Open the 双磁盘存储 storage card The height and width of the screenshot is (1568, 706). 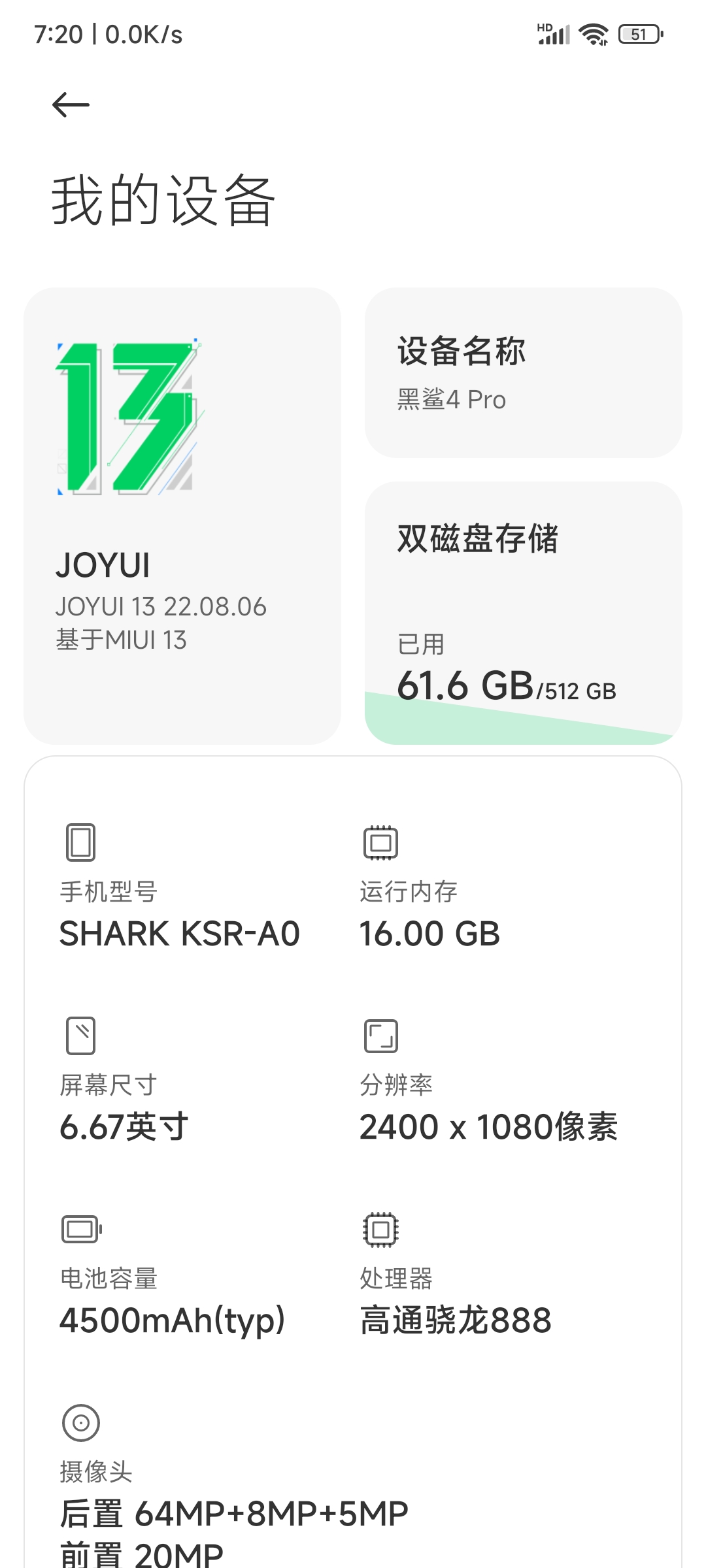(x=523, y=613)
